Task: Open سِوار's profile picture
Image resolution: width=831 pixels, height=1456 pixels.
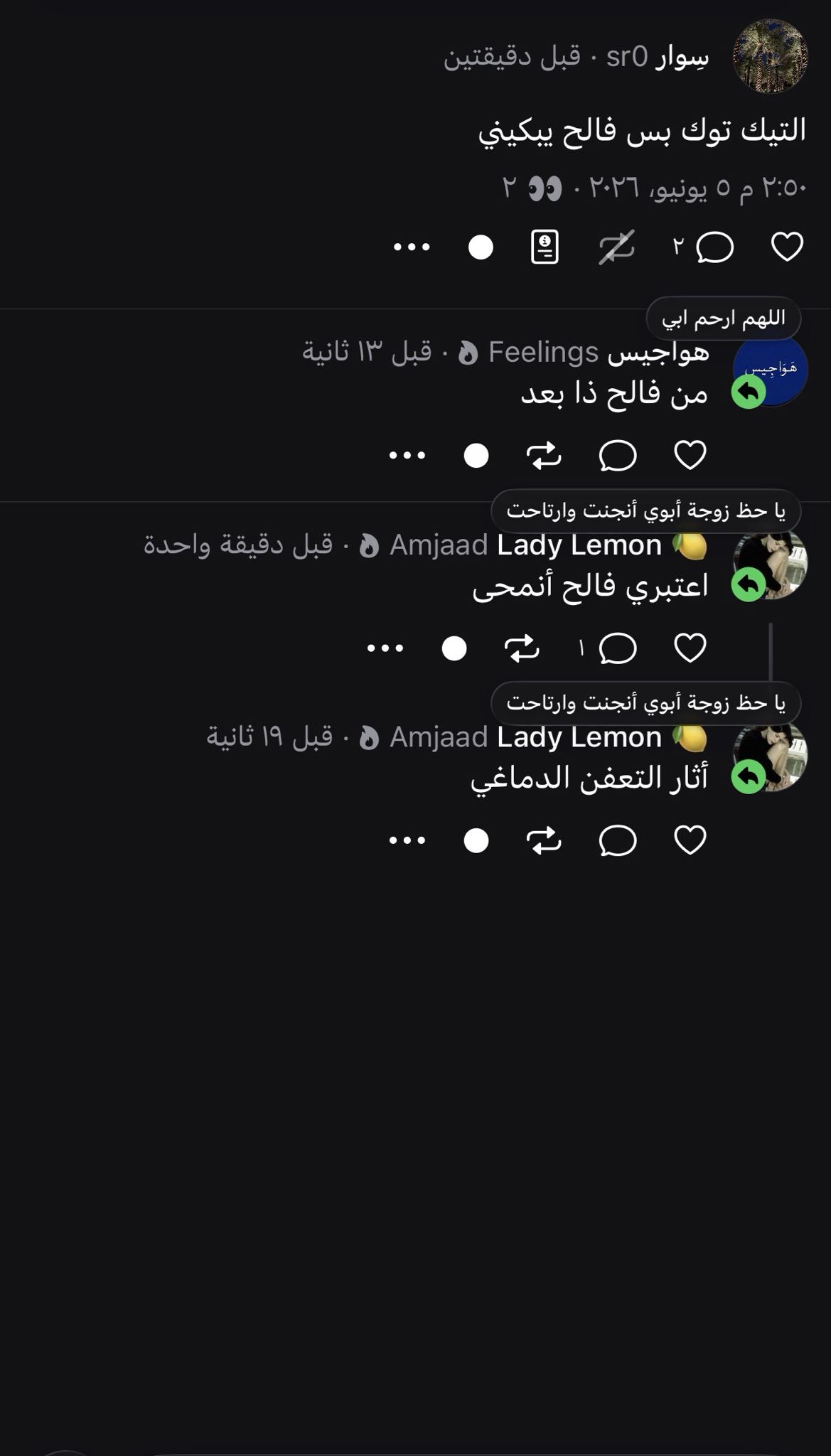Action: point(771,56)
